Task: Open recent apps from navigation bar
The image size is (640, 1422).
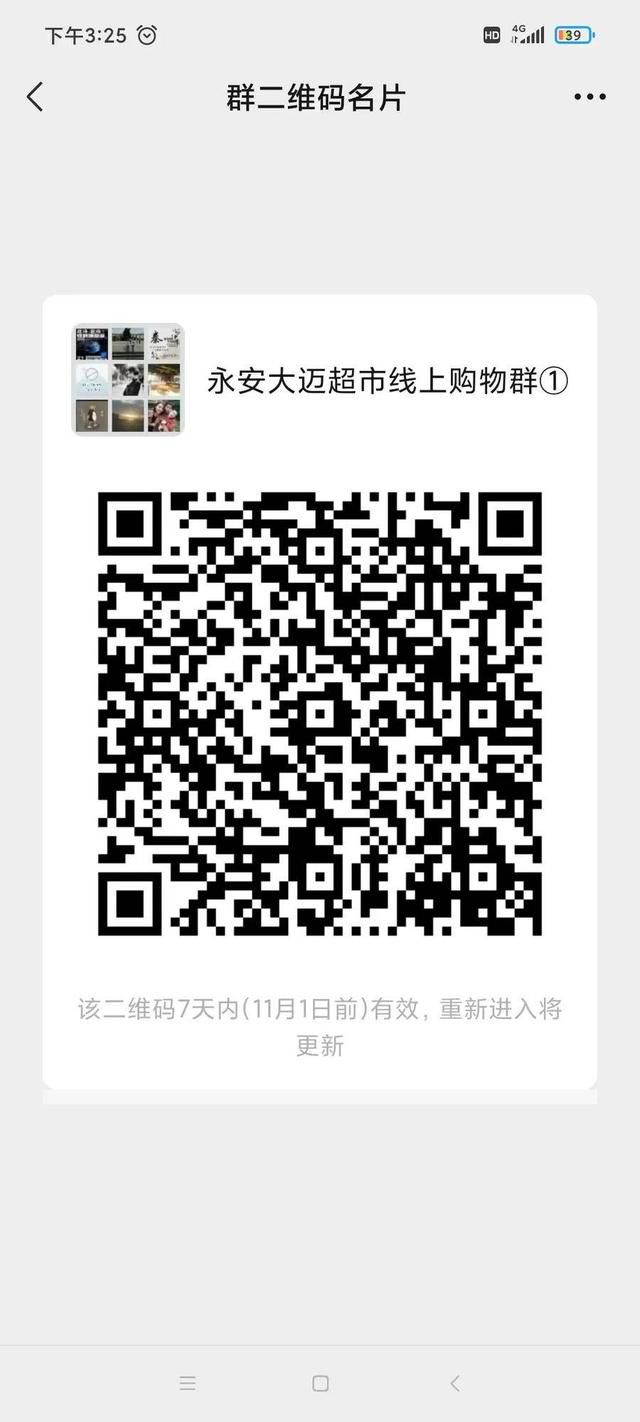Action: (187, 1383)
